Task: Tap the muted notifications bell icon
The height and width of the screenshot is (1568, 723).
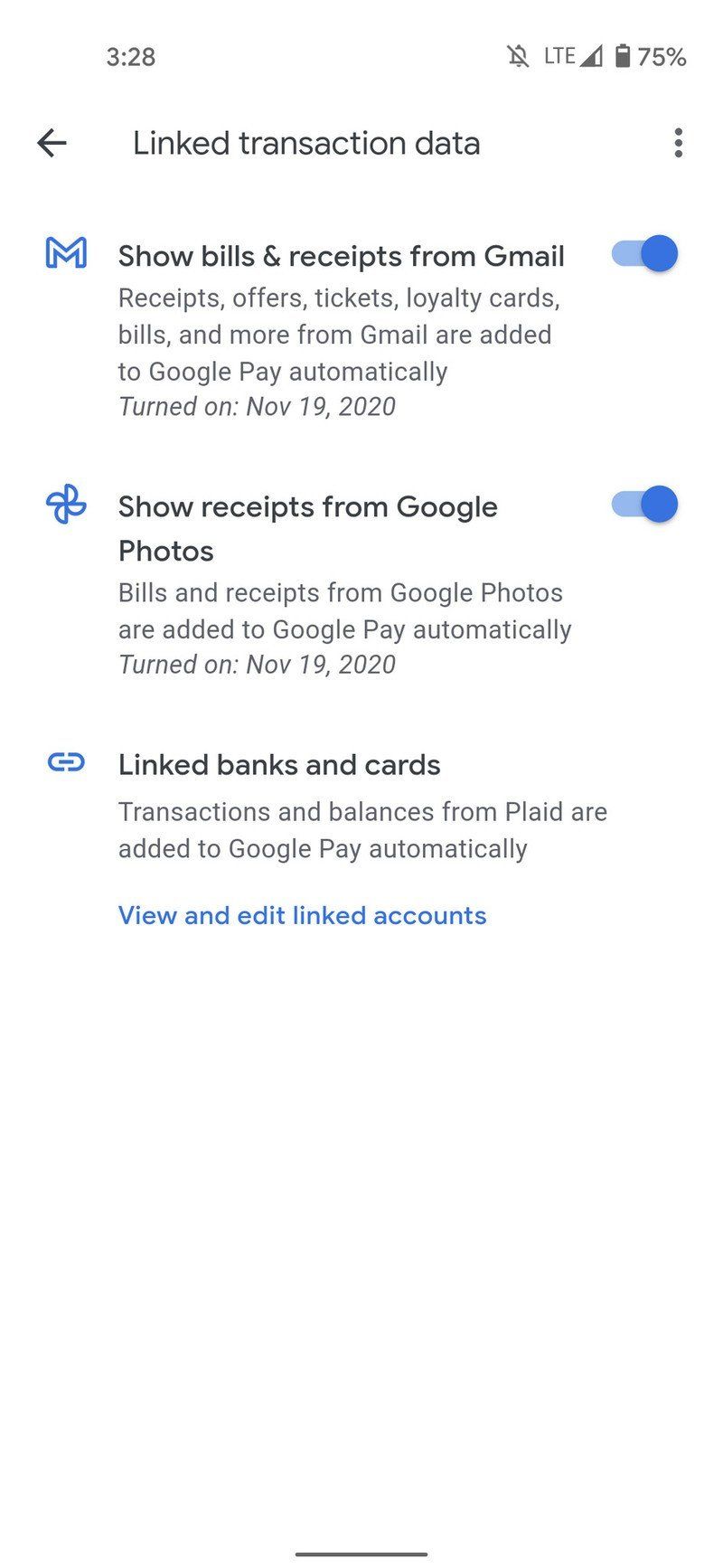Action: [x=514, y=55]
